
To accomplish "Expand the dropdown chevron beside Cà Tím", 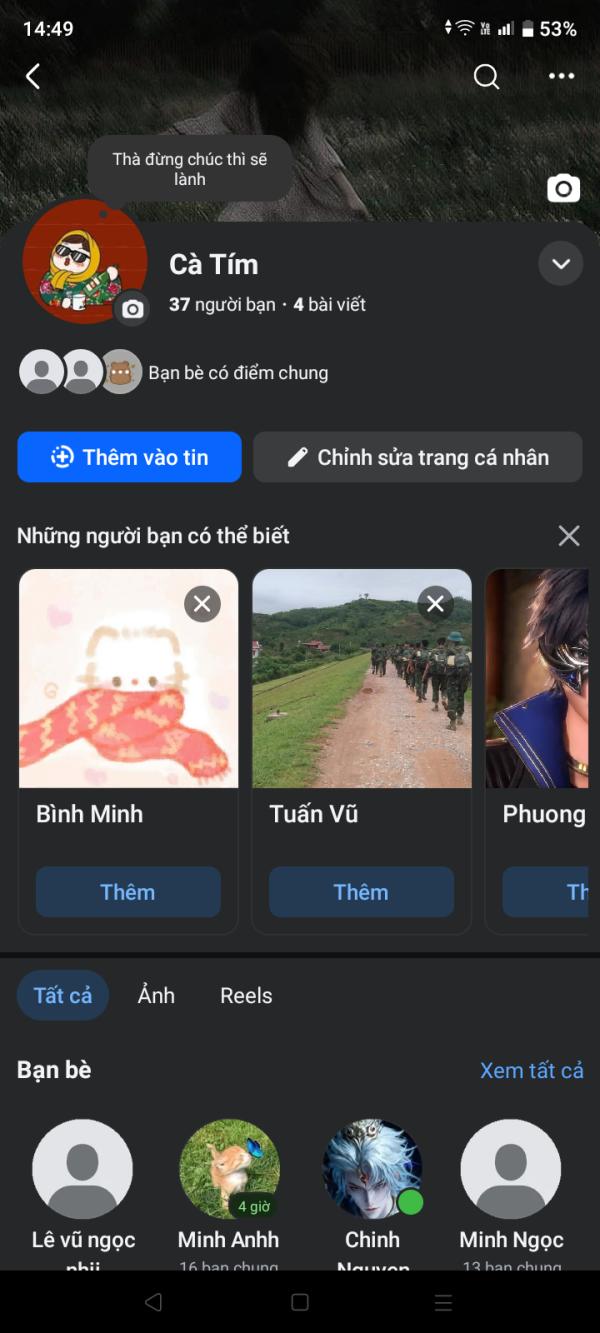I will tap(560, 264).
